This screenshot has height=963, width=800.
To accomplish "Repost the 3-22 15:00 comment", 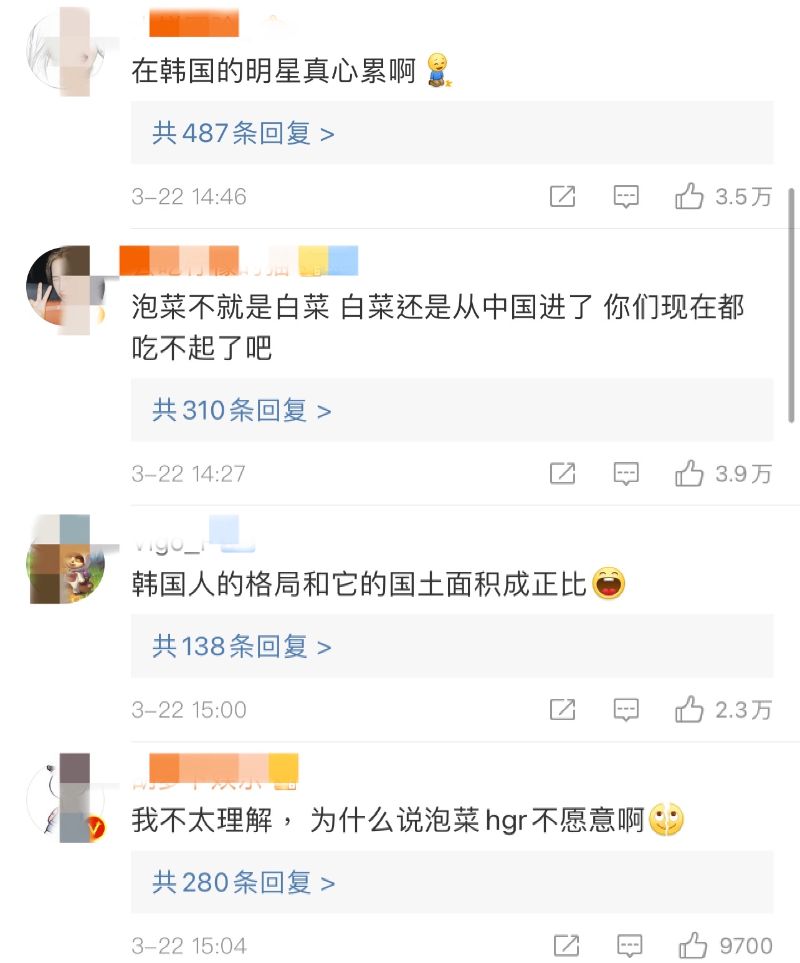I will point(563,709).
